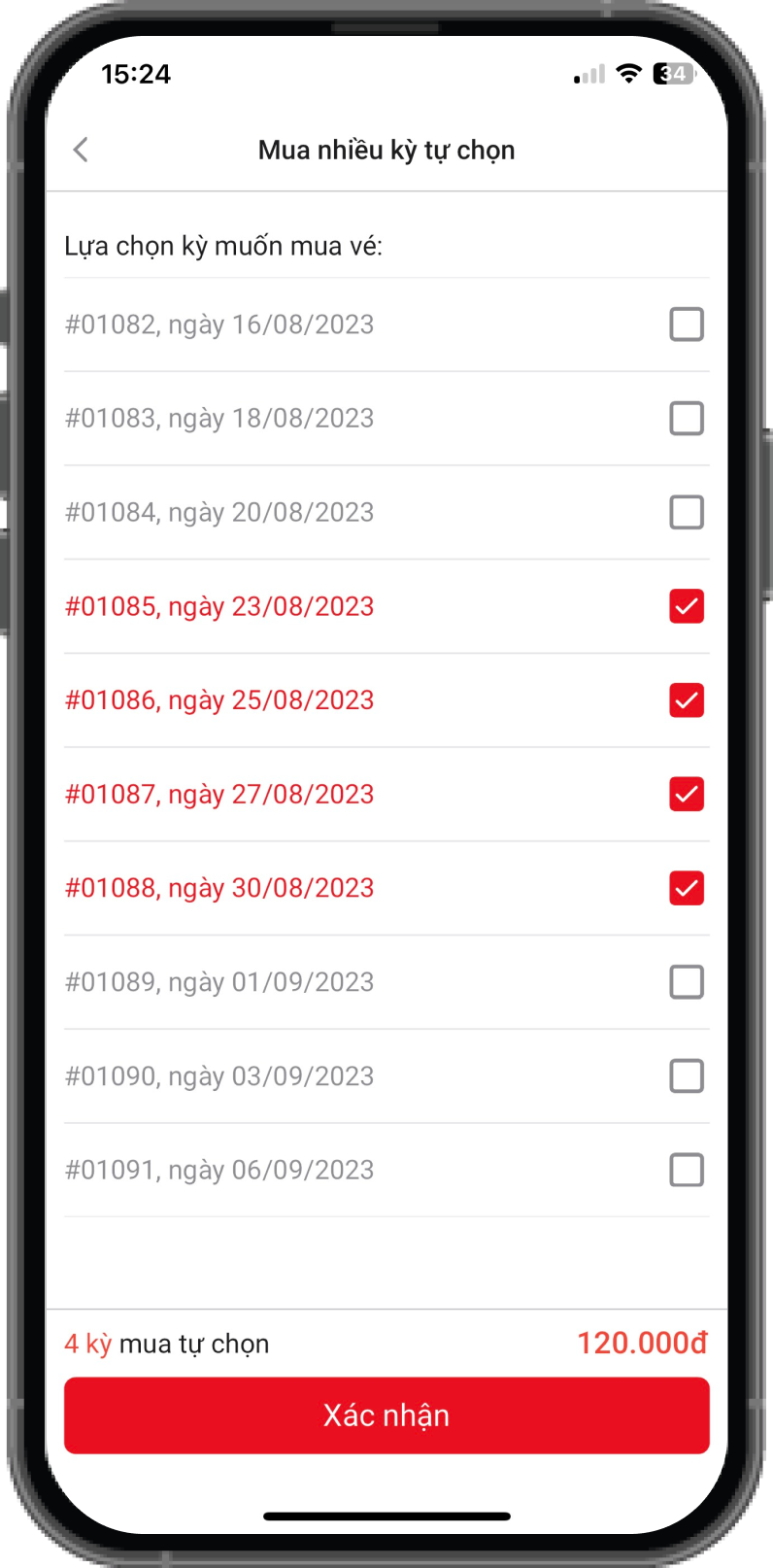This screenshot has width=773, height=1568.
Task: Enable the checkbox for #01090
Action: (x=687, y=1076)
